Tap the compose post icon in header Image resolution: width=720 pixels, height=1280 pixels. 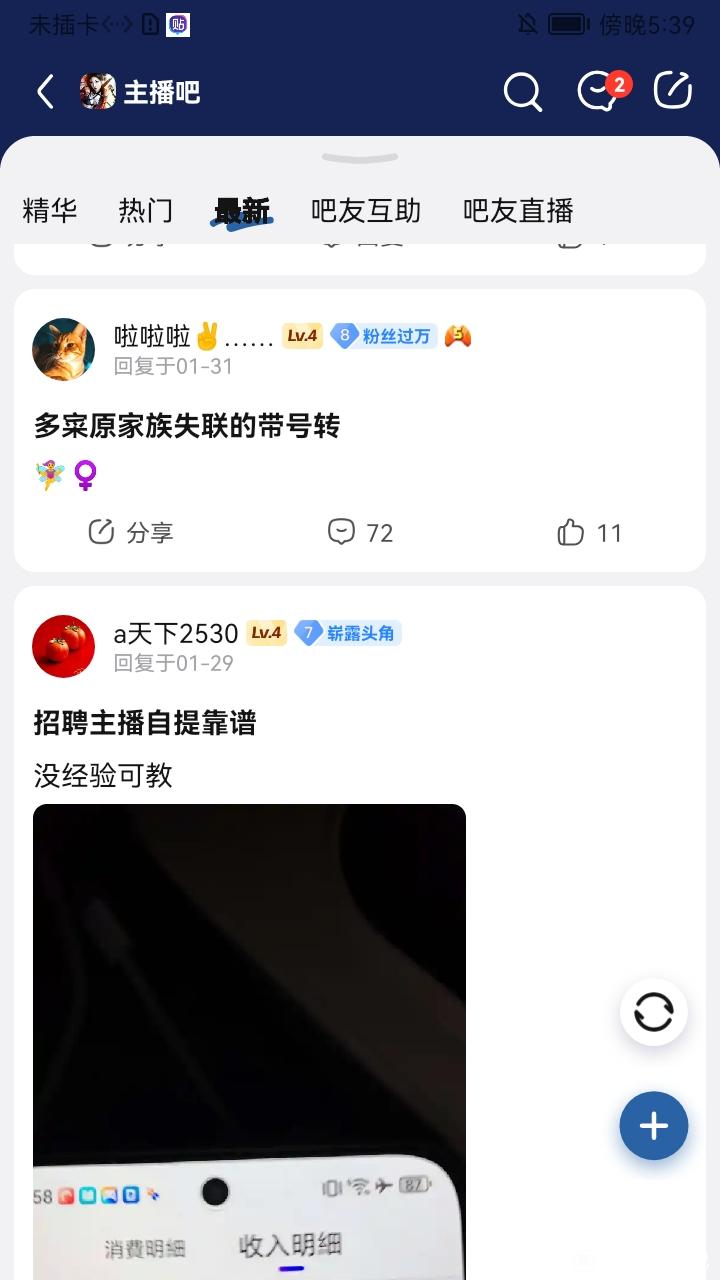coord(673,91)
